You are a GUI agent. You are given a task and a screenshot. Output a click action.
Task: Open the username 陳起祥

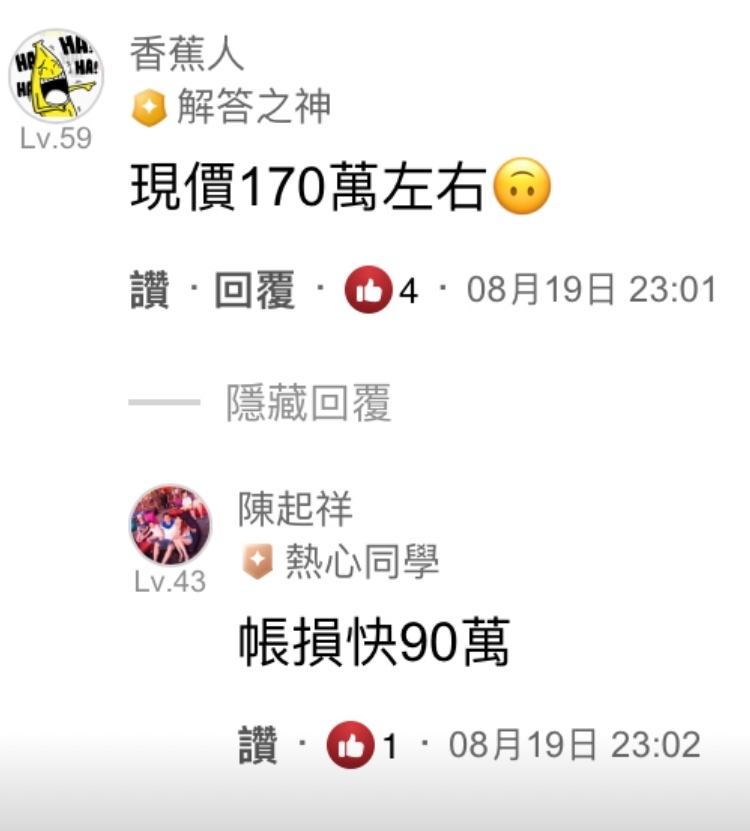(x=295, y=510)
